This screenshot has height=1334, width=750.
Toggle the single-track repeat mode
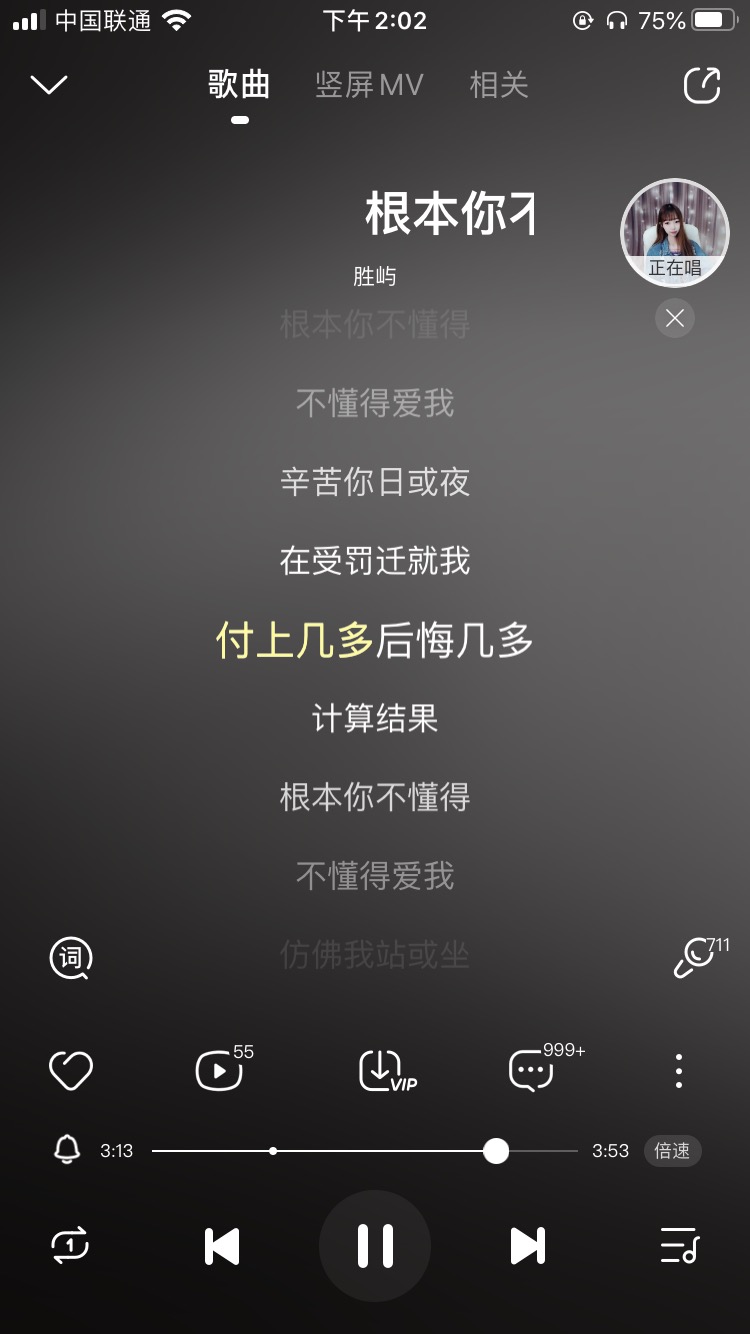(x=70, y=1246)
